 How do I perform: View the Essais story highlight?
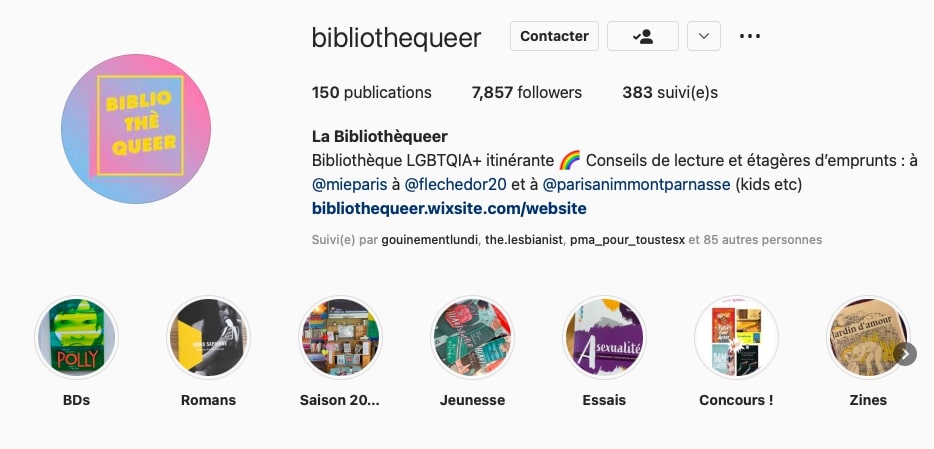pyautogui.click(x=604, y=338)
